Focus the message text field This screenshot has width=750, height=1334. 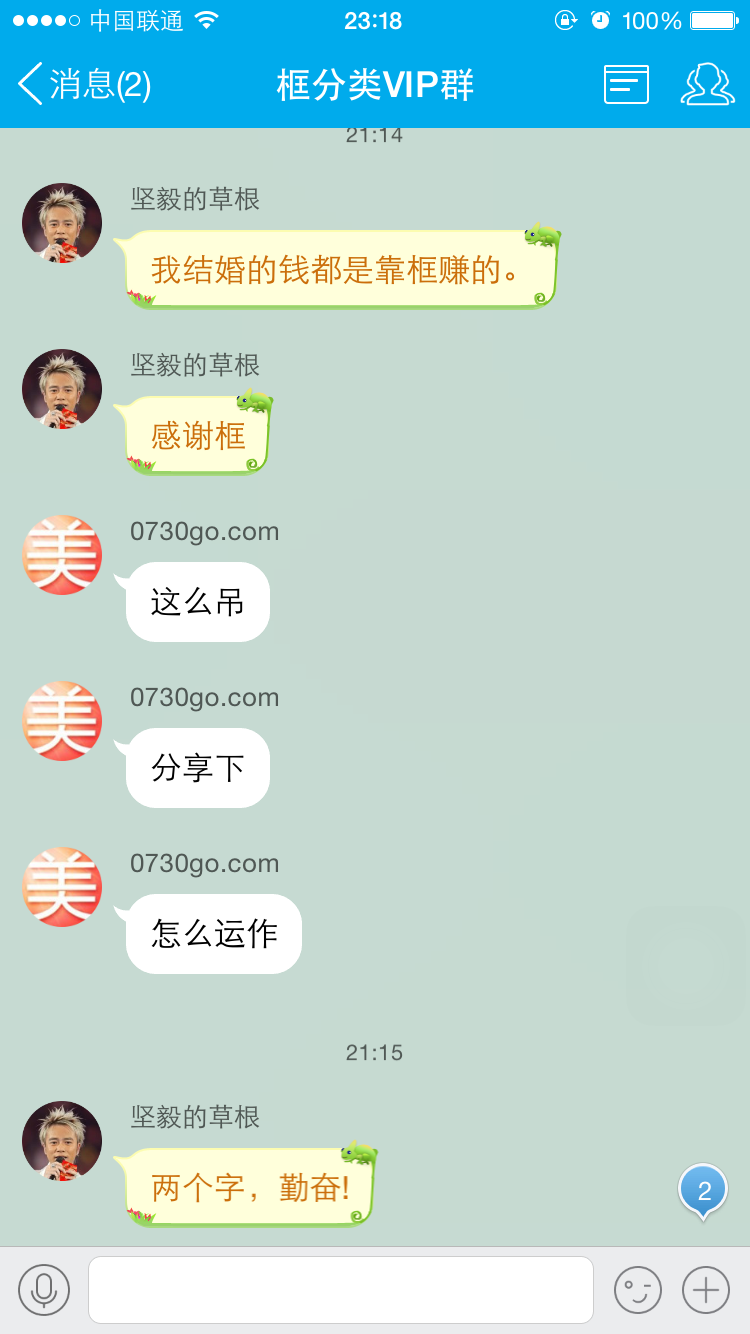click(340, 1290)
